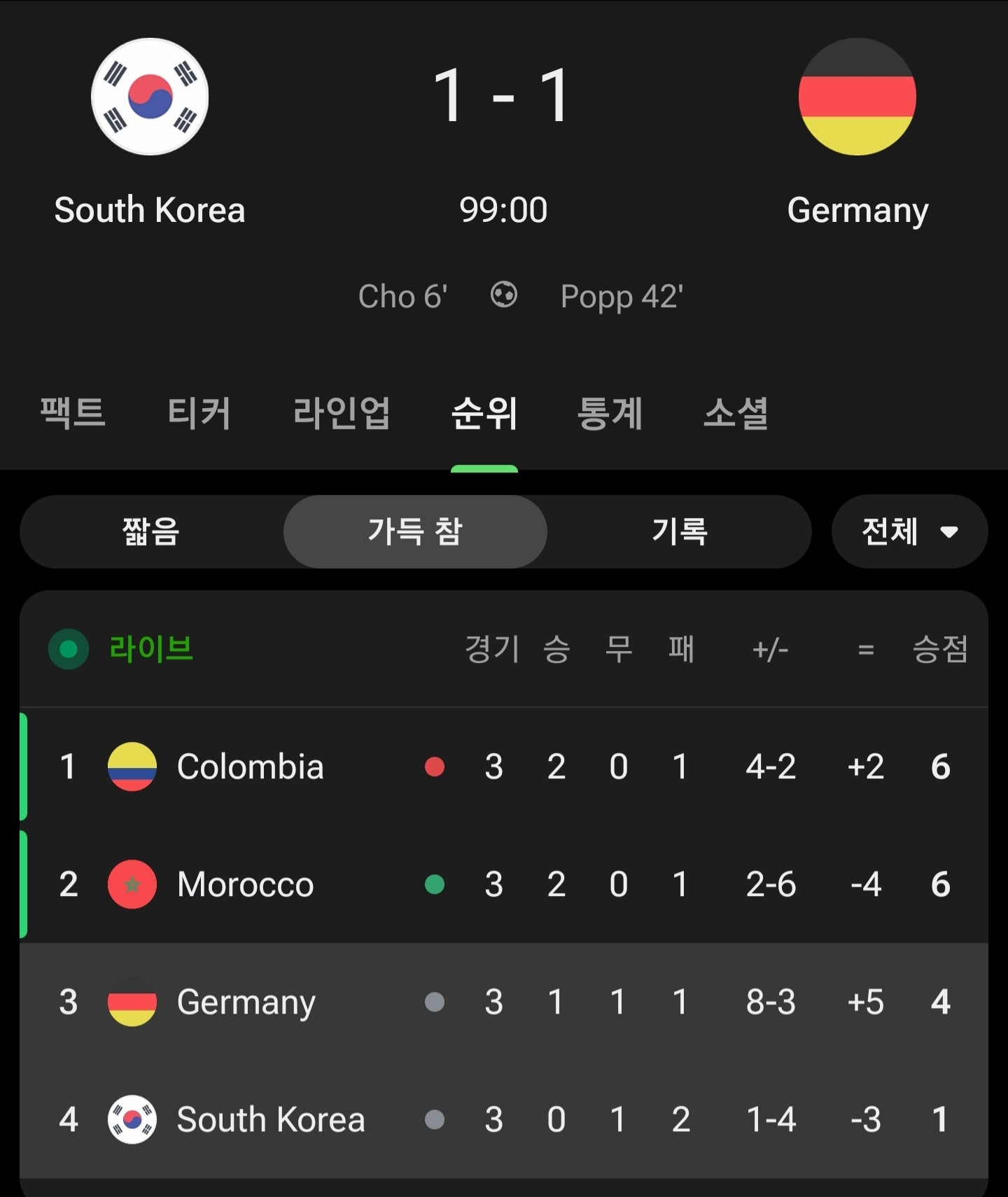The width and height of the screenshot is (1008, 1197).
Task: Open the 통계 tab
Action: 610,413
